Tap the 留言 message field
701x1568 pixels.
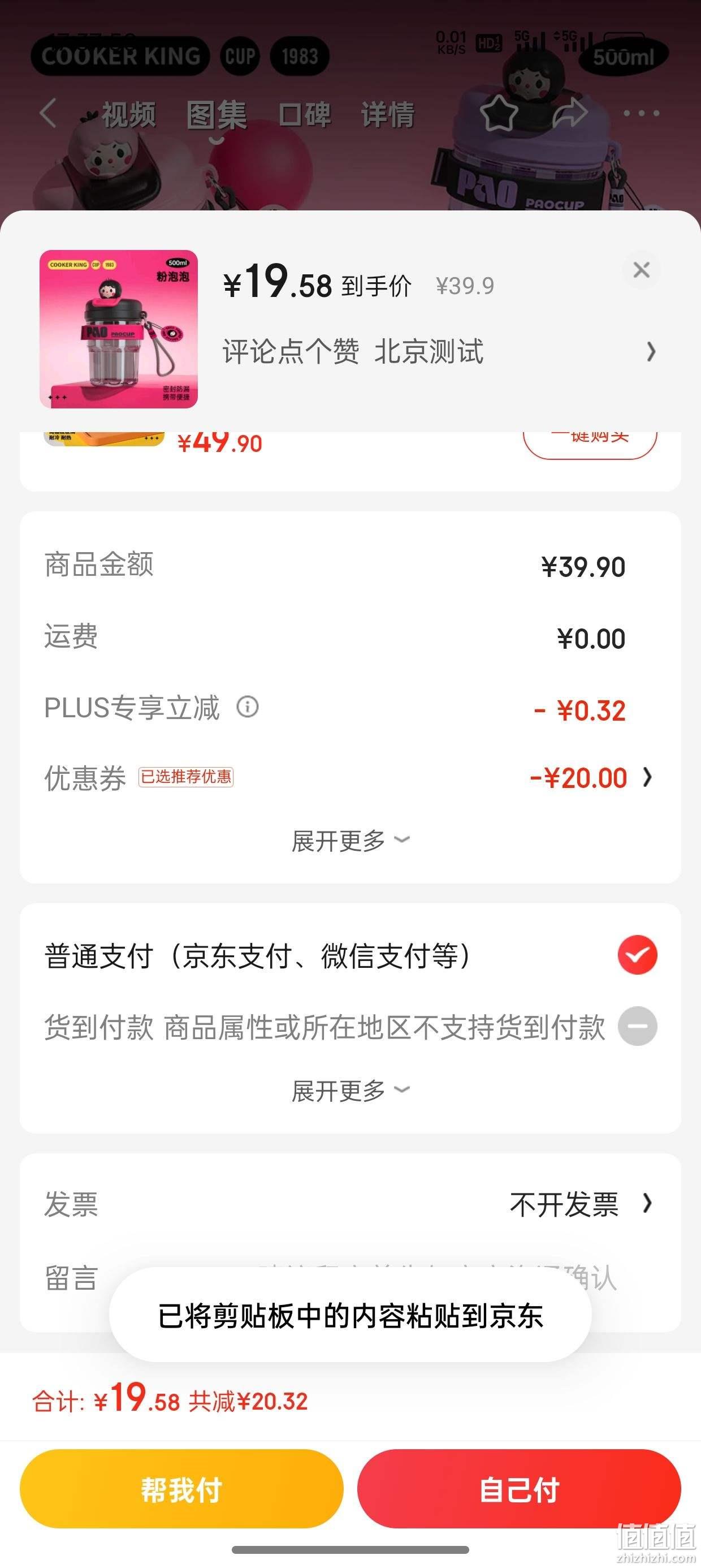click(350, 1277)
